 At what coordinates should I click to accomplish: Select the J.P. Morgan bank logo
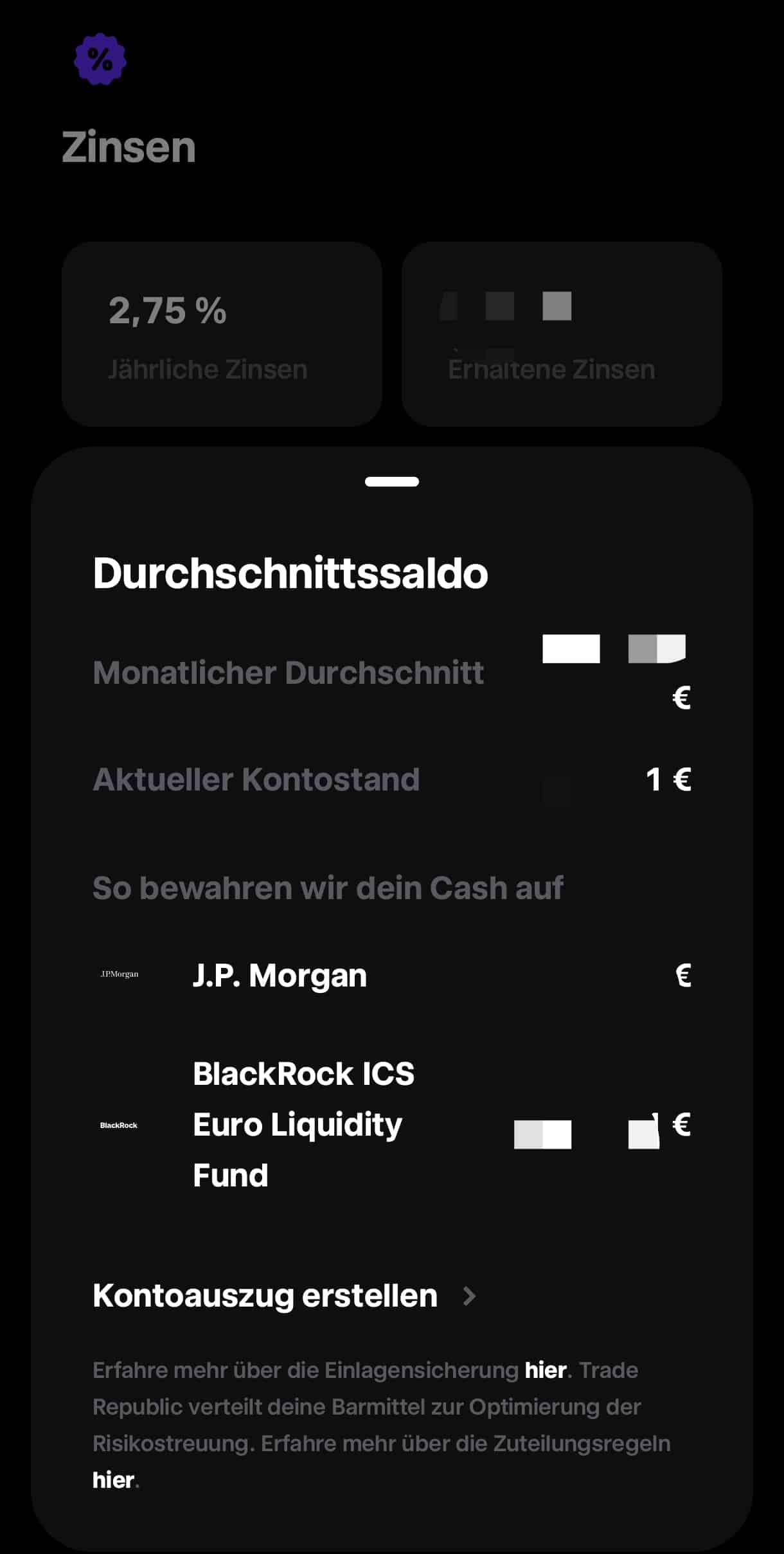point(120,976)
